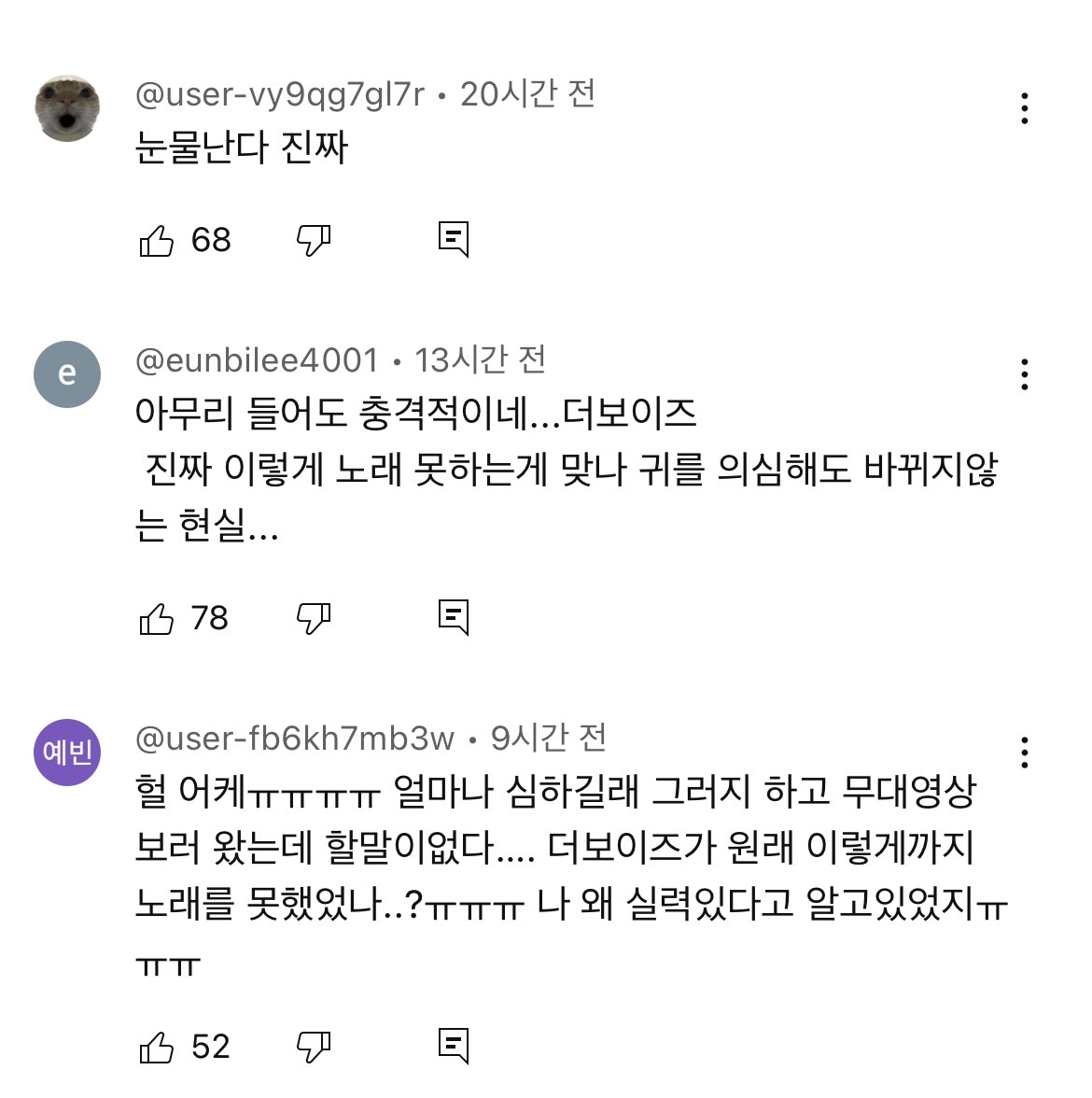Image resolution: width=1092 pixels, height=1098 pixels.
Task: Toggle dislike on the comment with 78 likes
Action: coord(315,616)
